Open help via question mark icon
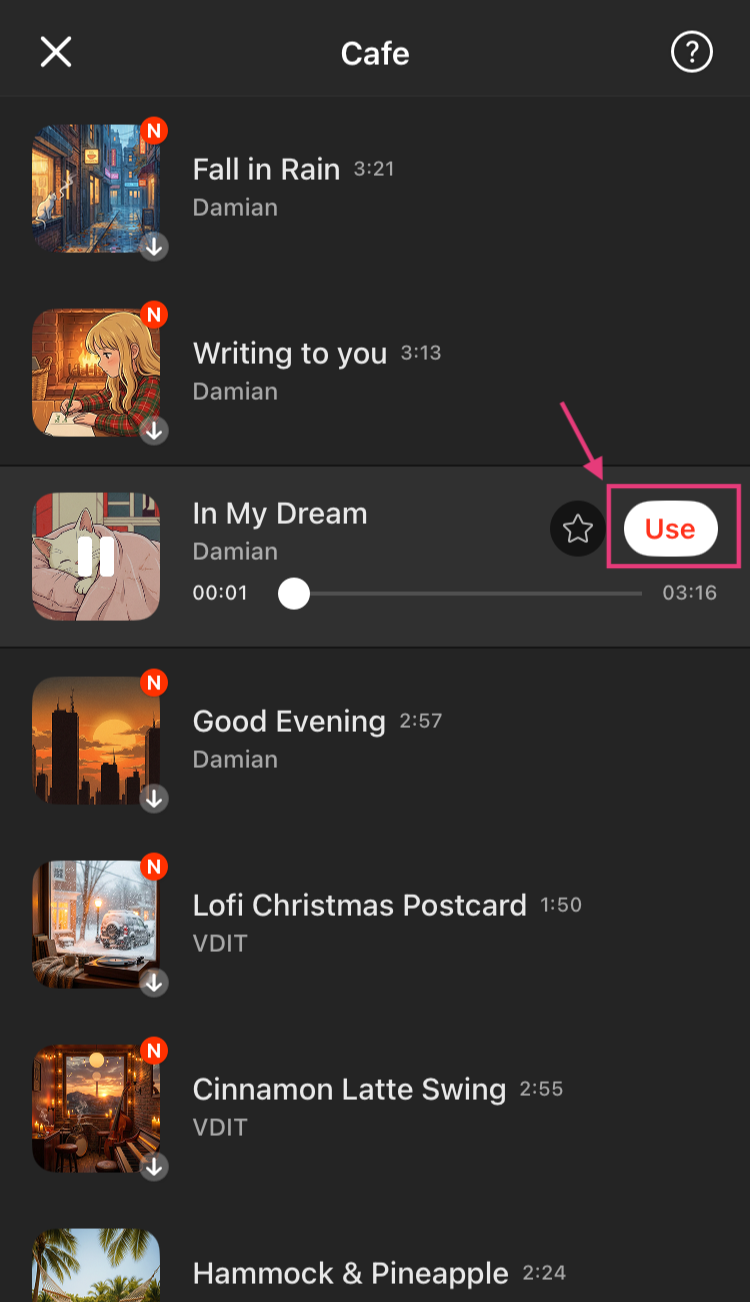Screen dimensions: 750x1302 pos(691,52)
